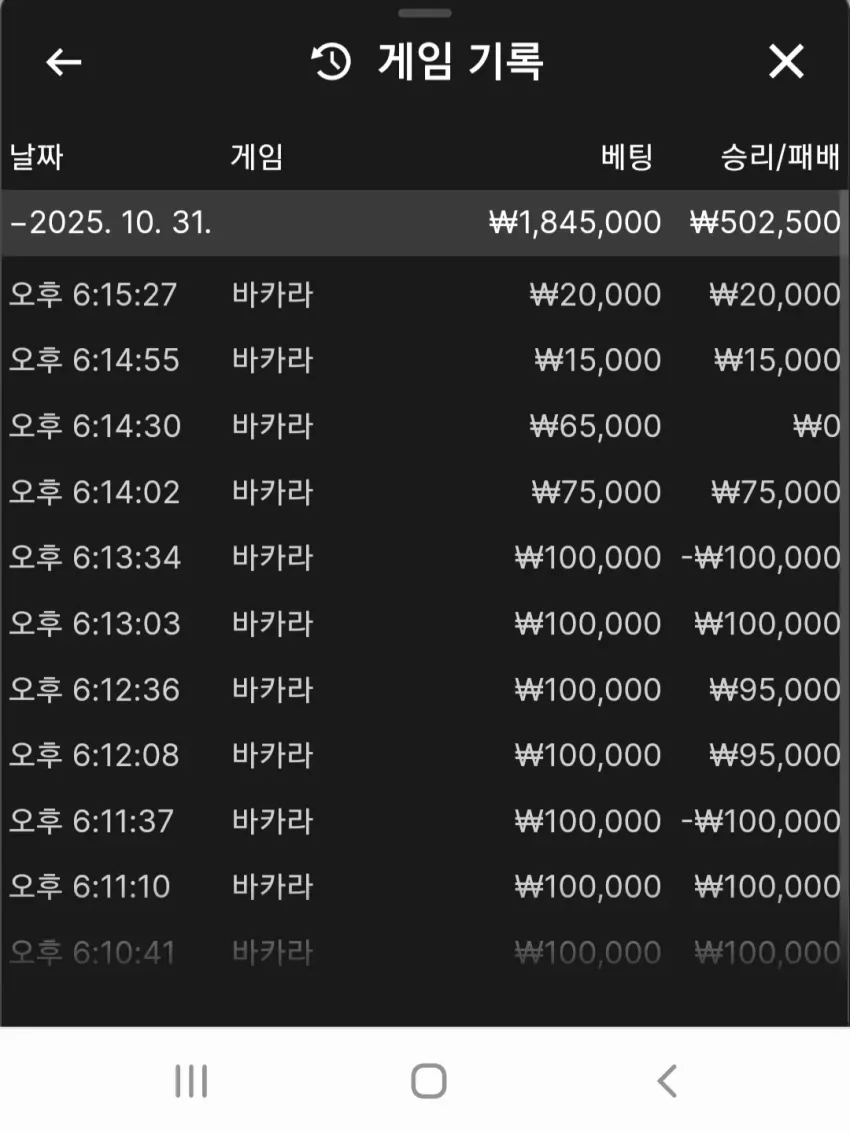View details of the 오후 6:11:37 round
The width and height of the screenshot is (850, 1133).
(x=424, y=821)
